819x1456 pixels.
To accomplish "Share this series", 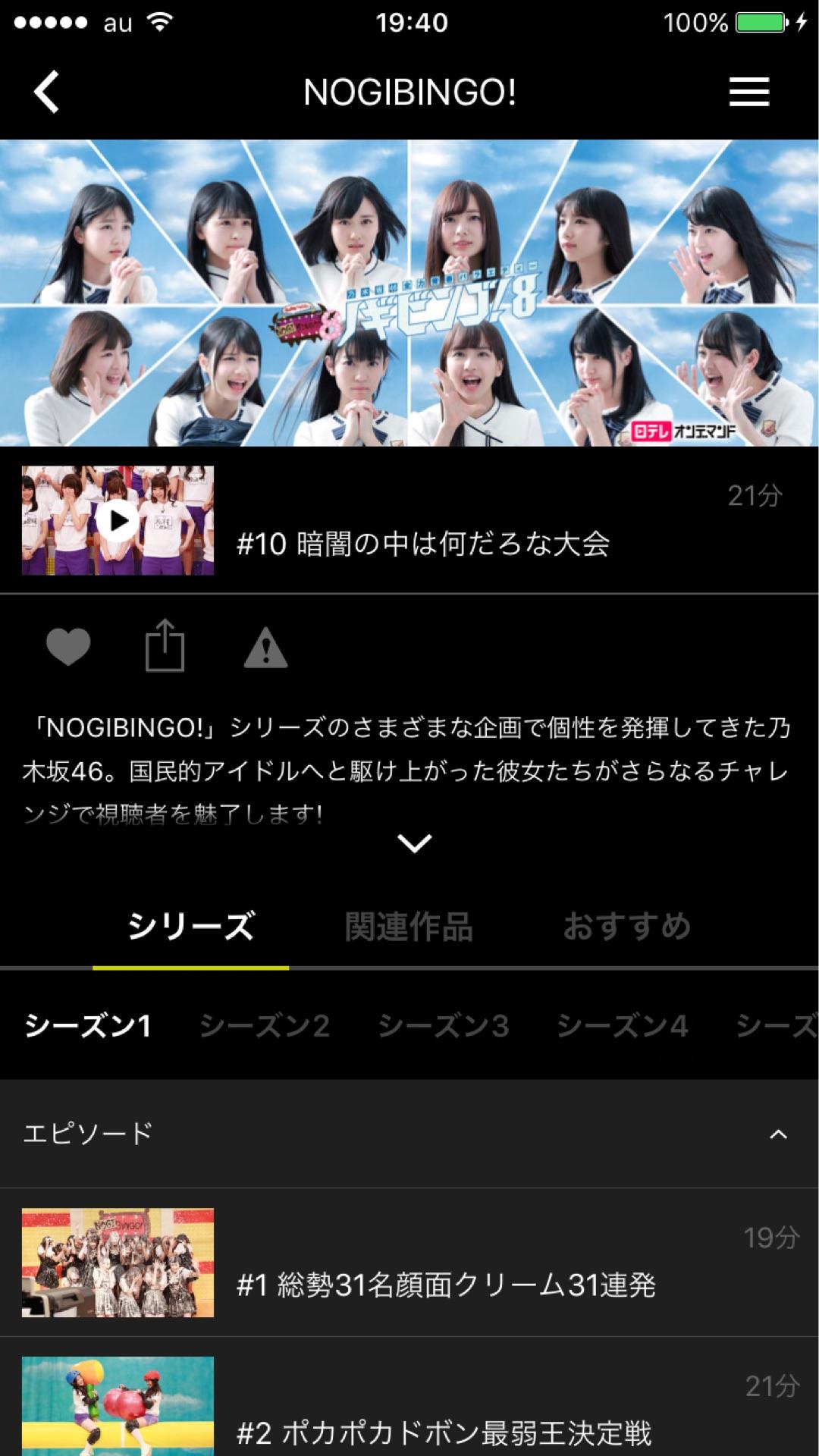I will 165,647.
